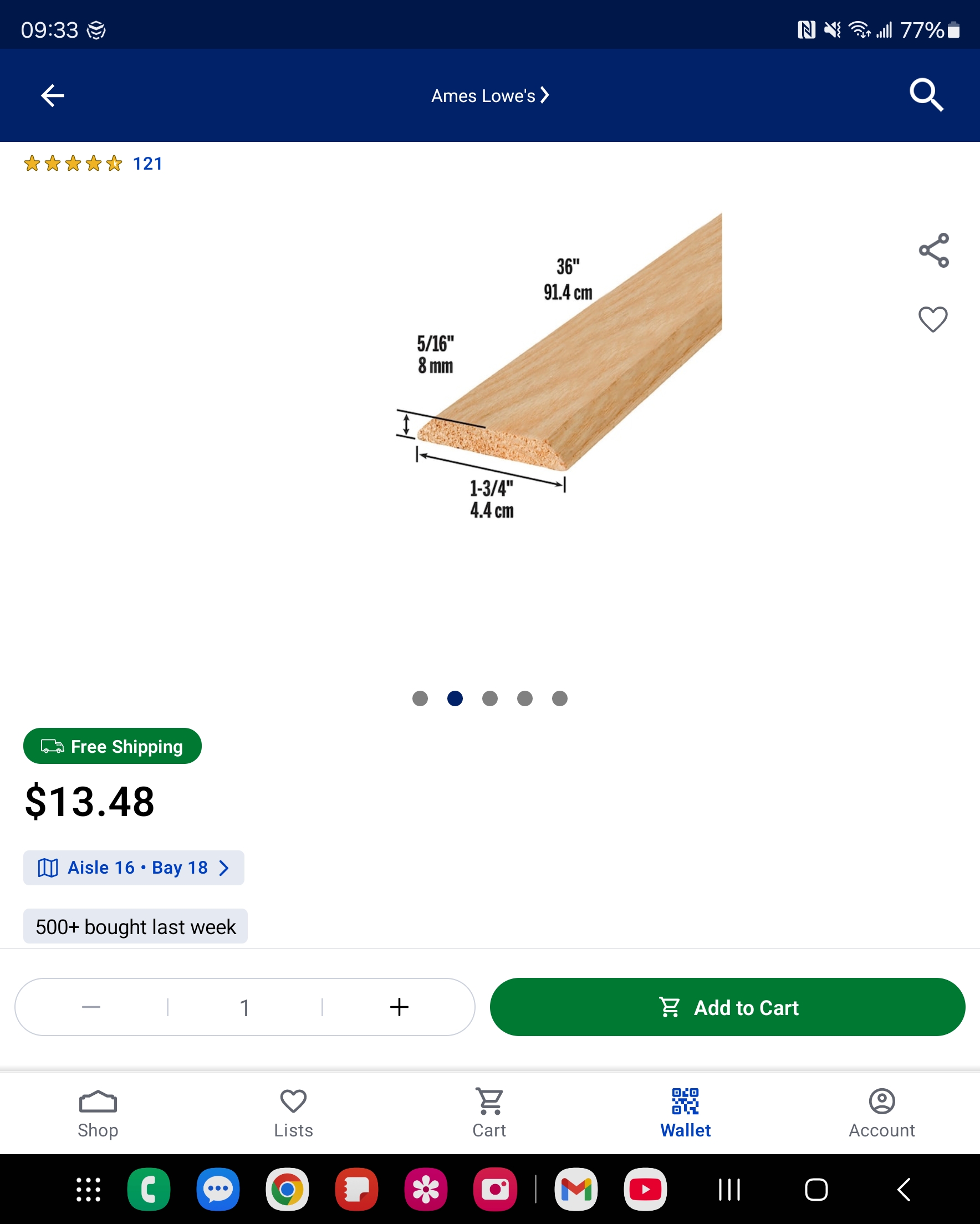Switch to the Shop tab
Viewport: 980px width, 1224px height.
[98, 1113]
